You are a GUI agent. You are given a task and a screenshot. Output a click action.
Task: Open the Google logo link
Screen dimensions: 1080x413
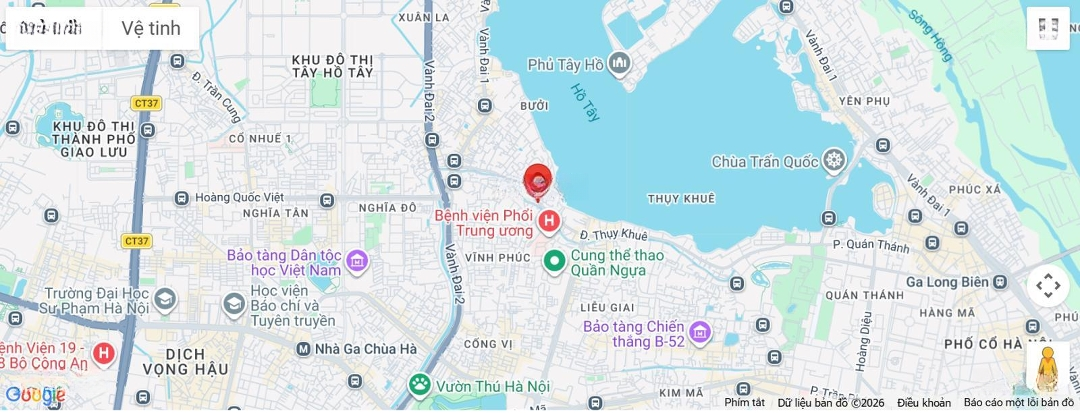(x=33, y=395)
